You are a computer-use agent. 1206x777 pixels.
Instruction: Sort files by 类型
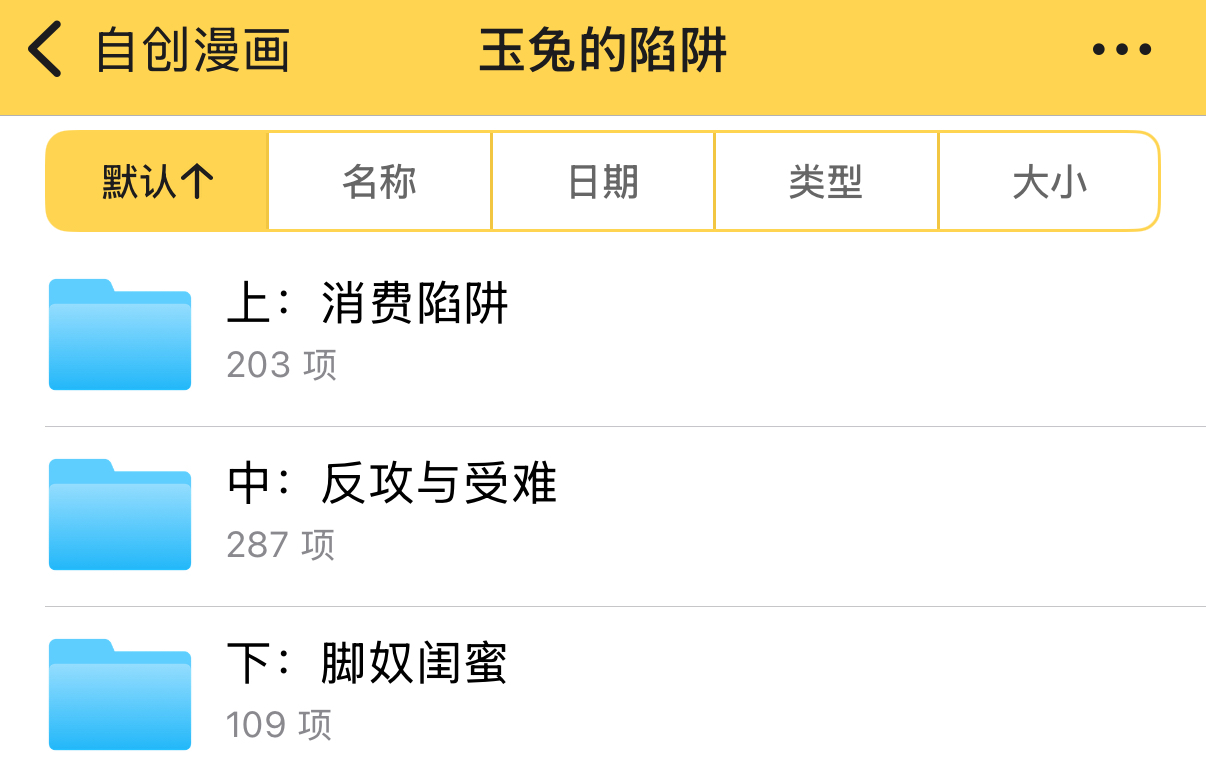(x=826, y=182)
